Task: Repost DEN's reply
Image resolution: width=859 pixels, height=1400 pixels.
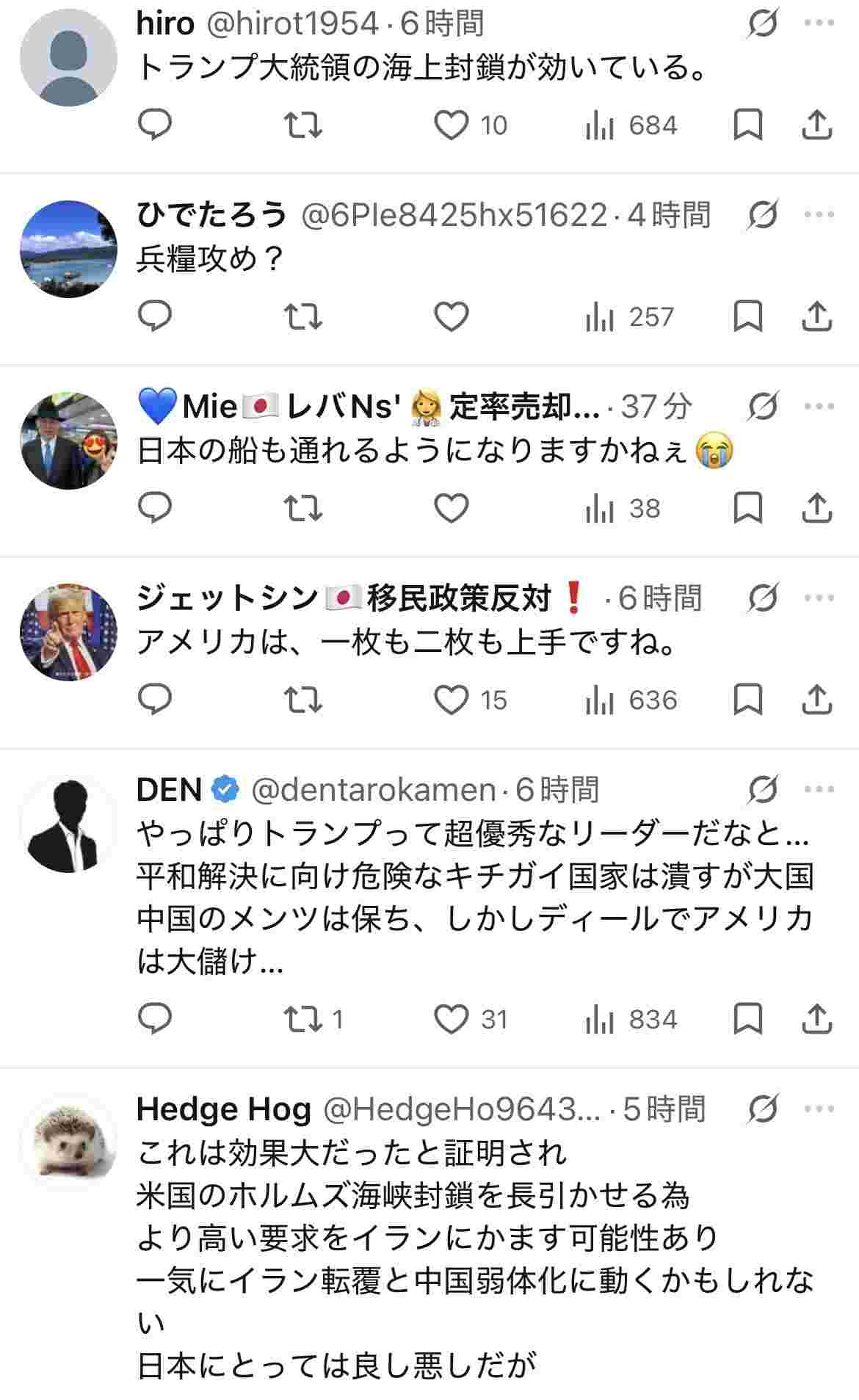Action: tap(303, 1019)
